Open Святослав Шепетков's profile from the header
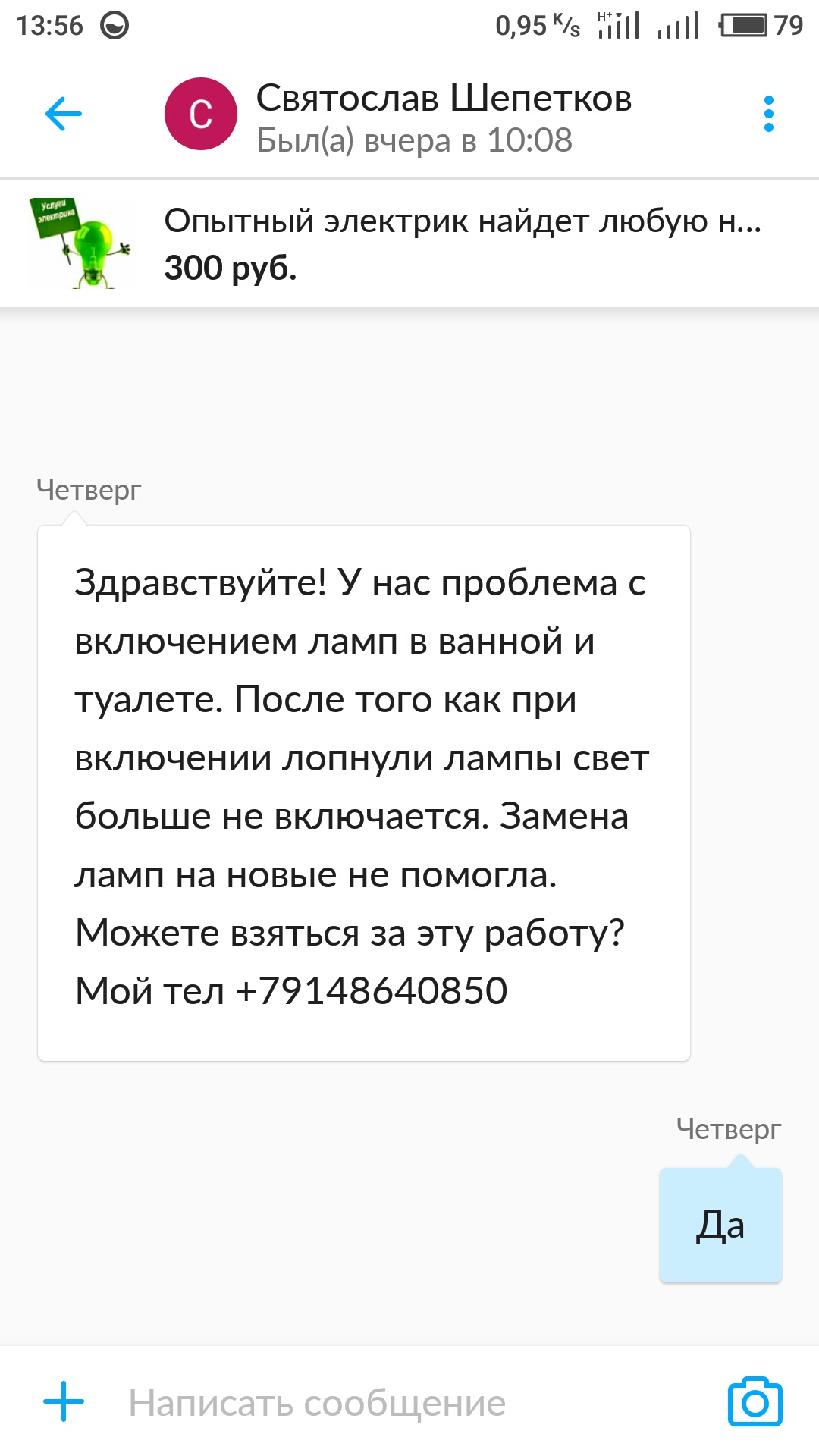 tap(443, 117)
